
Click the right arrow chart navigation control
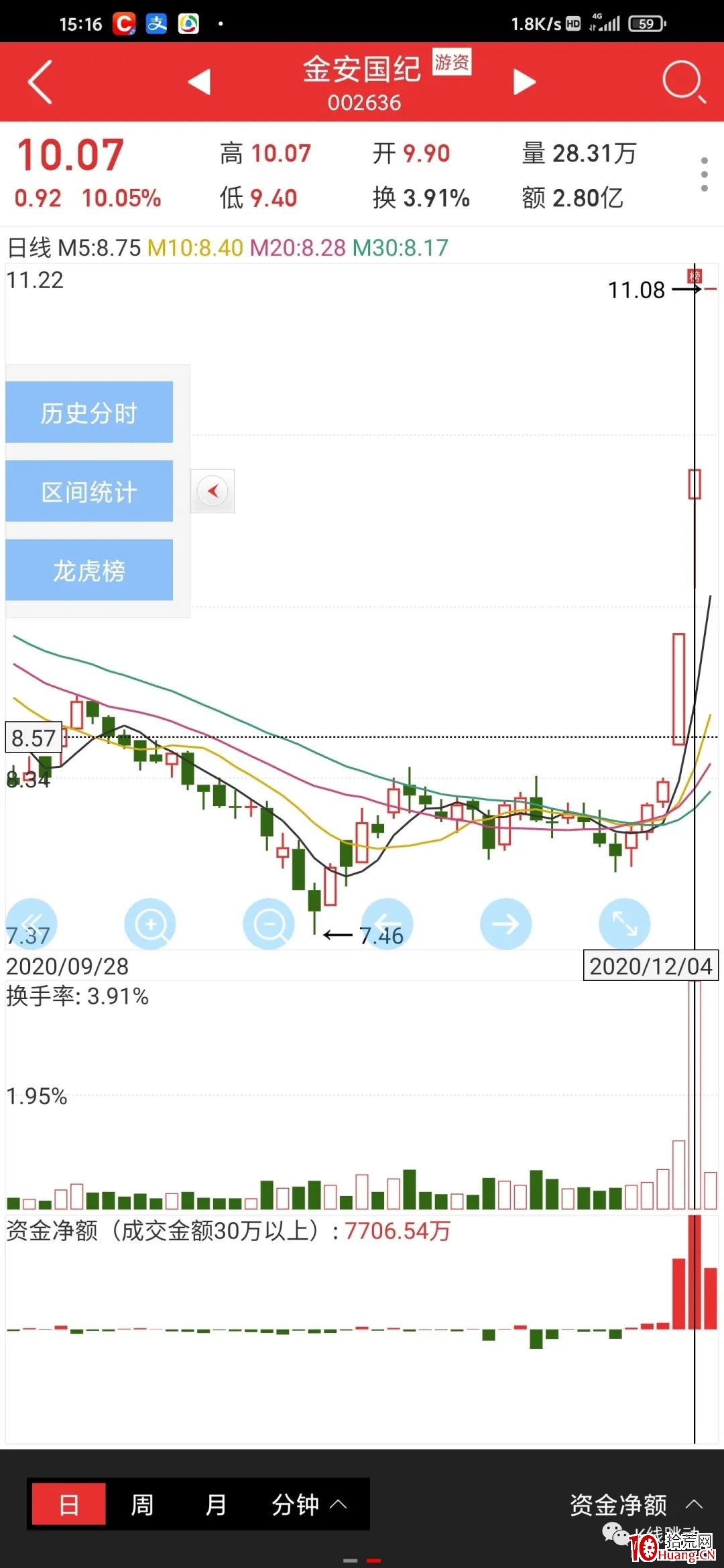tap(506, 923)
